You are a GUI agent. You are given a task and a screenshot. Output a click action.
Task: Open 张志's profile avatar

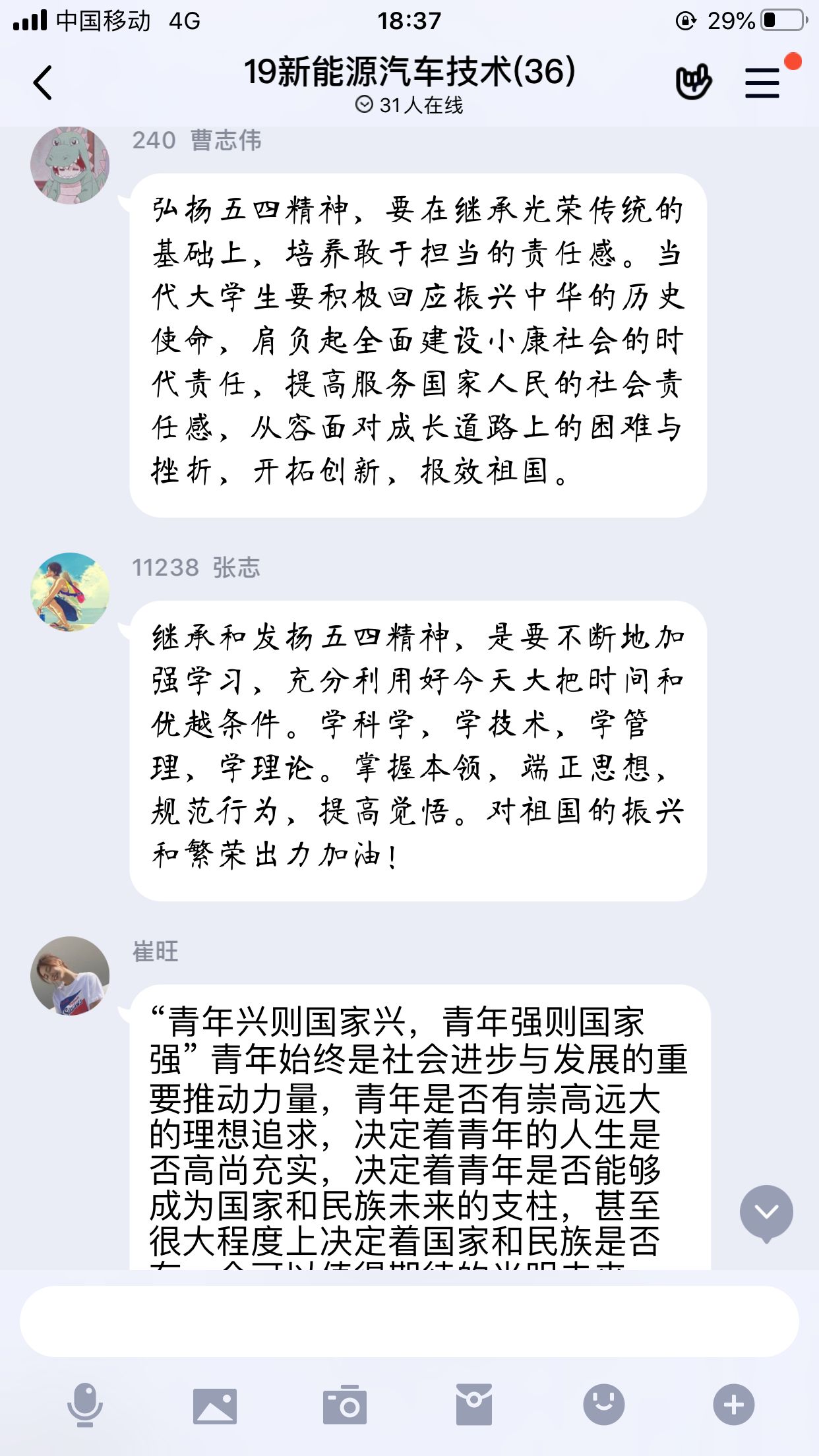click(x=70, y=591)
